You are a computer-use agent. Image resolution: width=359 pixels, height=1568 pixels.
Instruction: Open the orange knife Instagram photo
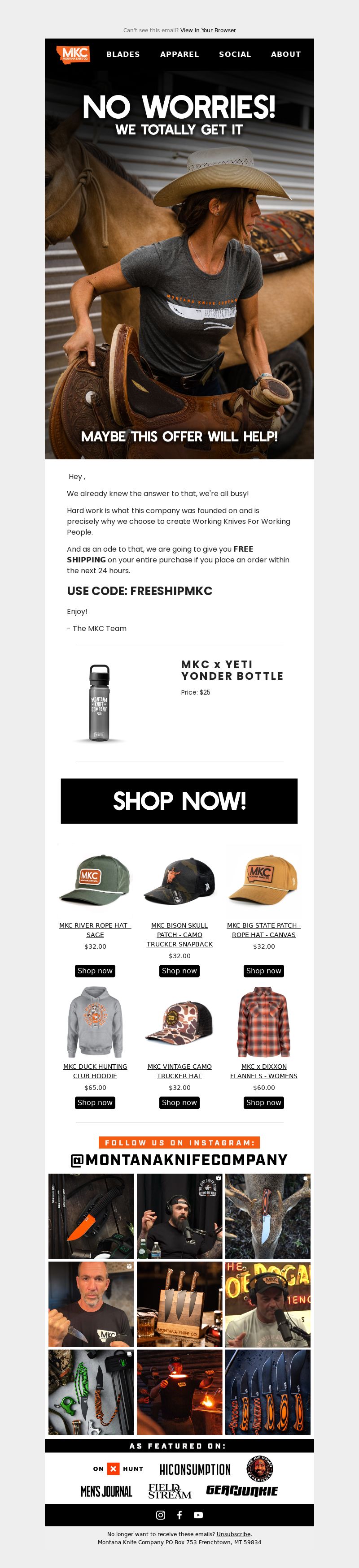pyautogui.click(x=91, y=1216)
